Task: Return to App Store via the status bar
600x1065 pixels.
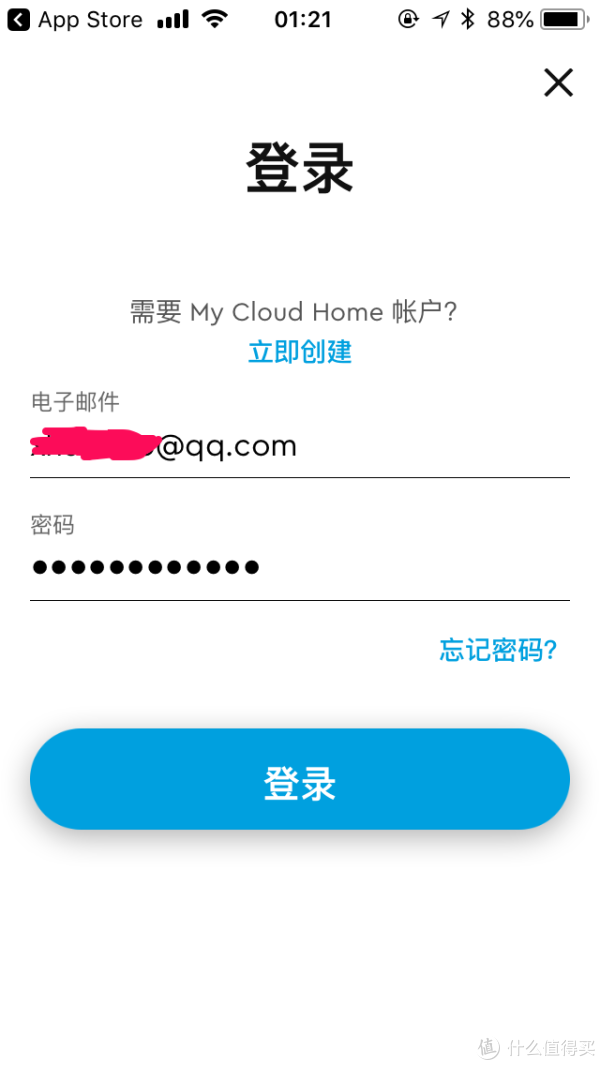Action: tap(75, 20)
